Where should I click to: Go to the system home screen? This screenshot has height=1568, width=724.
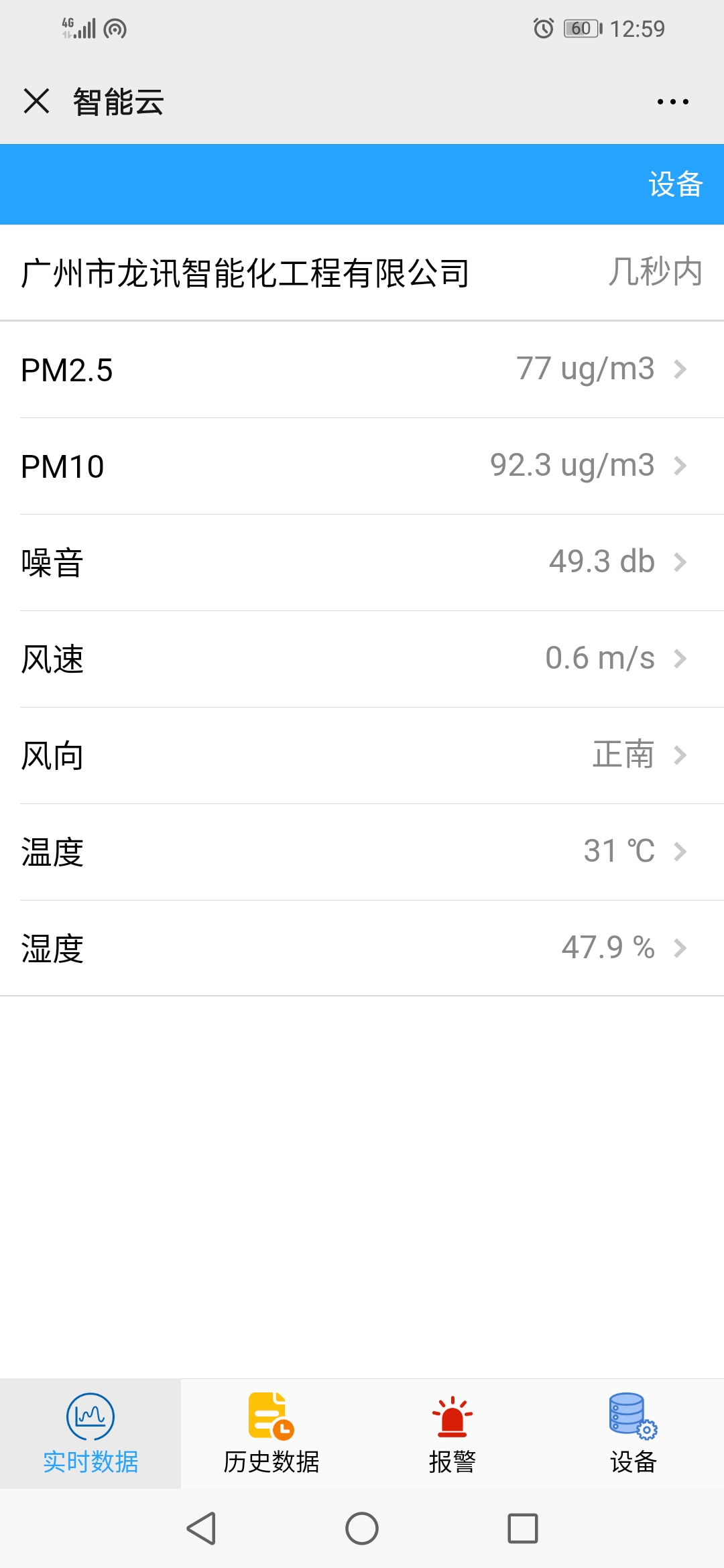click(x=362, y=1528)
